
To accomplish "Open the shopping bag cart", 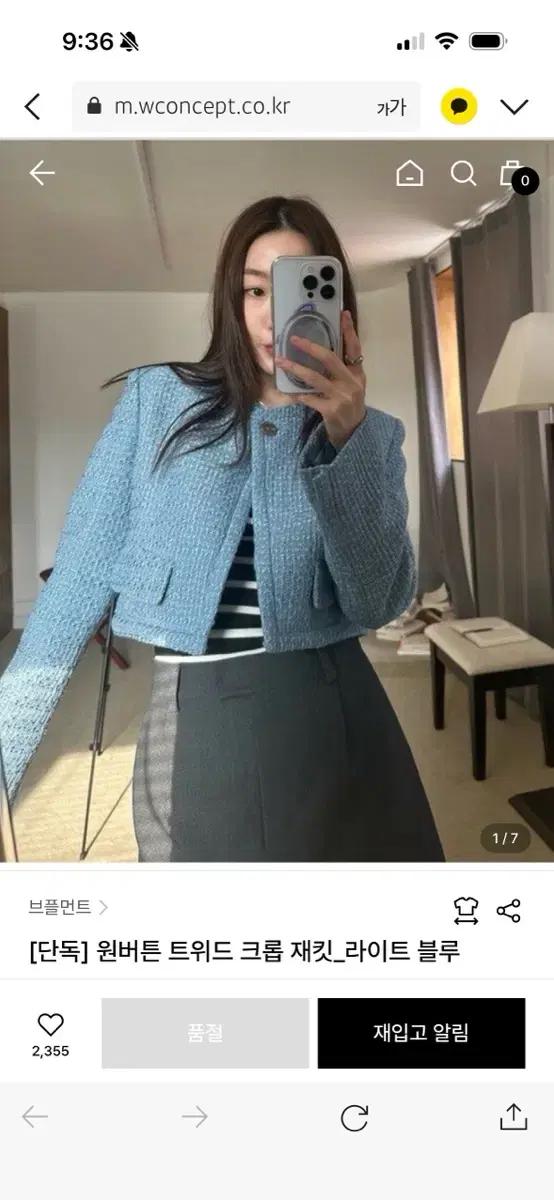I will click(516, 174).
